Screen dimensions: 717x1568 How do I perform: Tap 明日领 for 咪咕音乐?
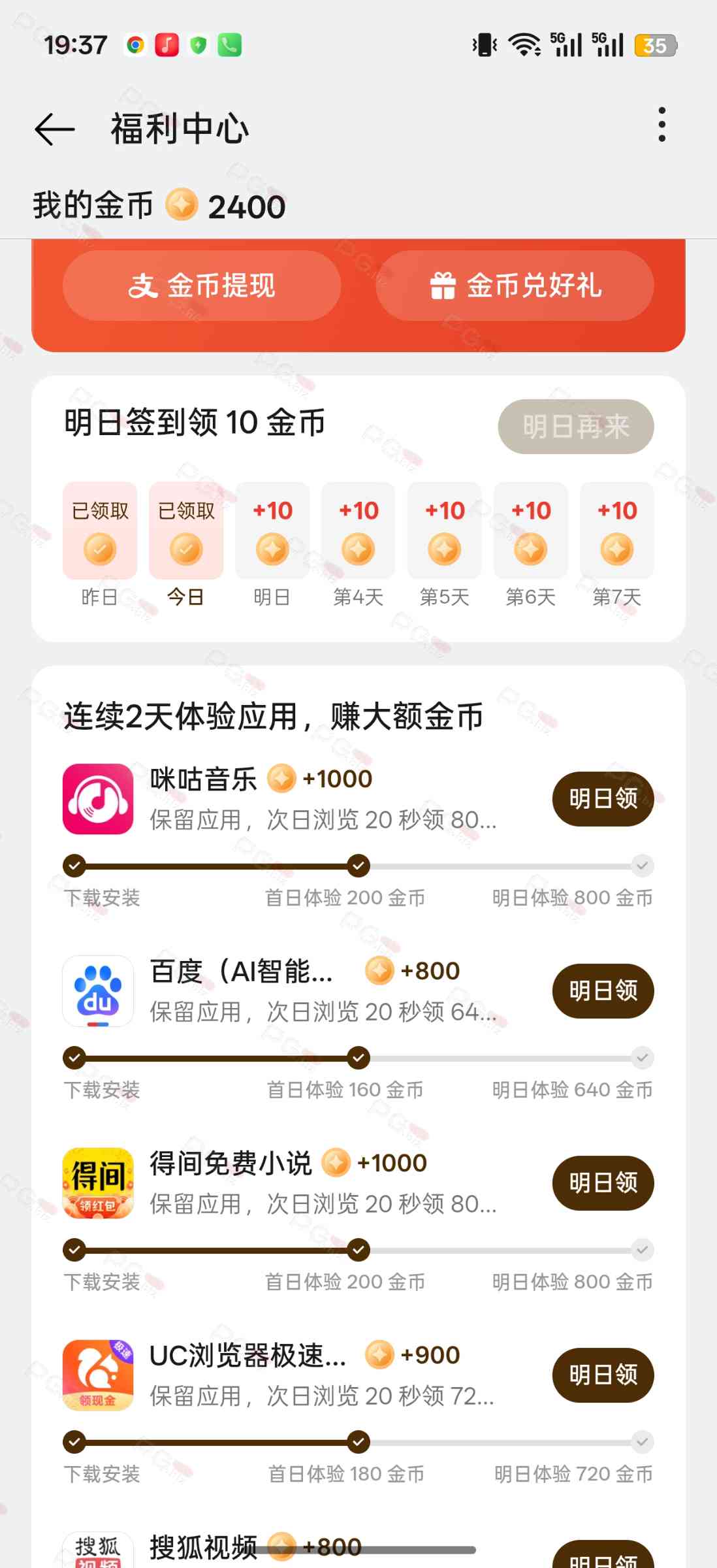click(x=603, y=798)
